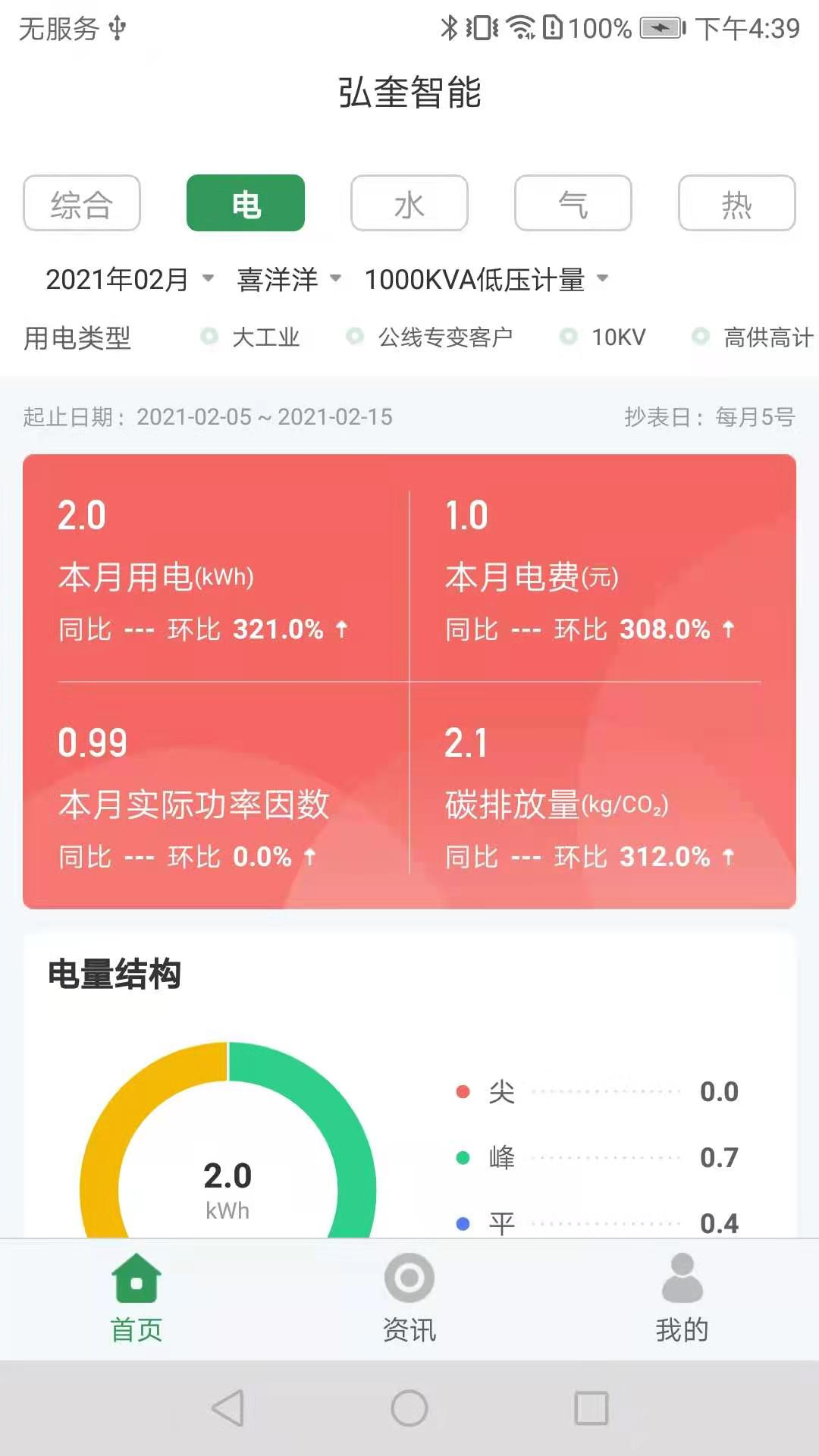Image resolution: width=819 pixels, height=1456 pixels.
Task: Tap the 平 legend dot on the chart
Action: pyautogui.click(x=461, y=1222)
